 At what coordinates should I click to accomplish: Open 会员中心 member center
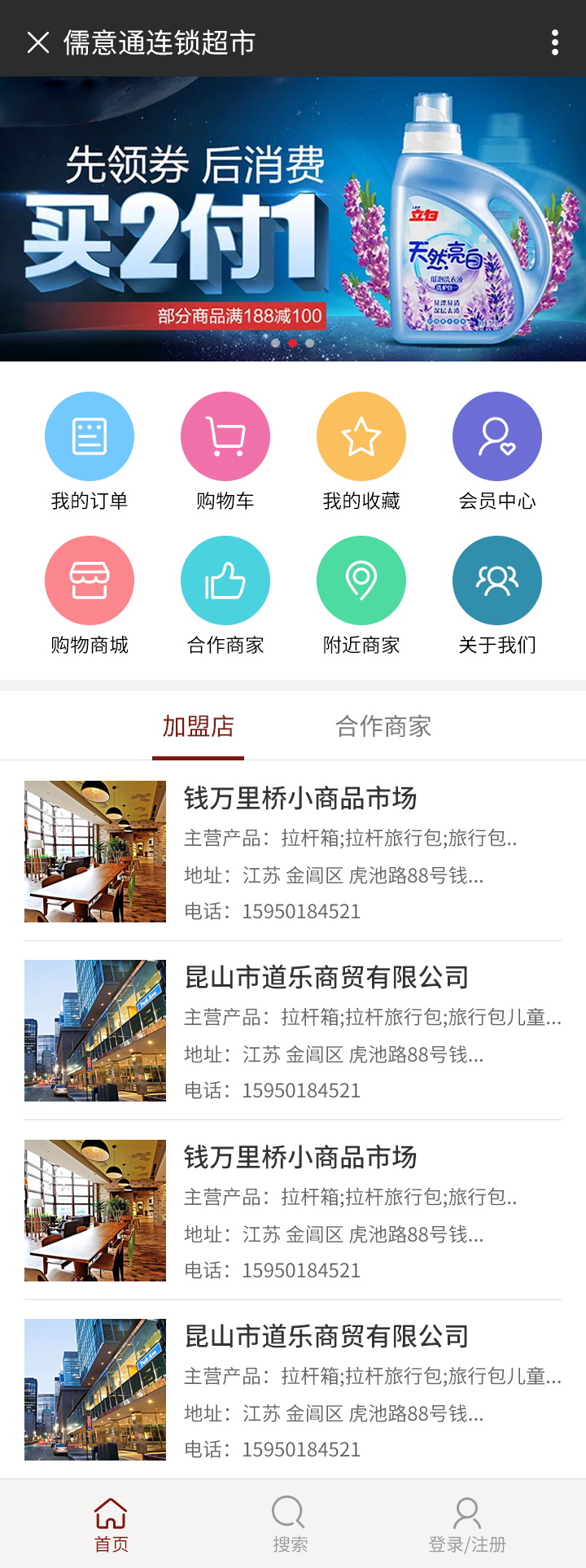tap(497, 436)
